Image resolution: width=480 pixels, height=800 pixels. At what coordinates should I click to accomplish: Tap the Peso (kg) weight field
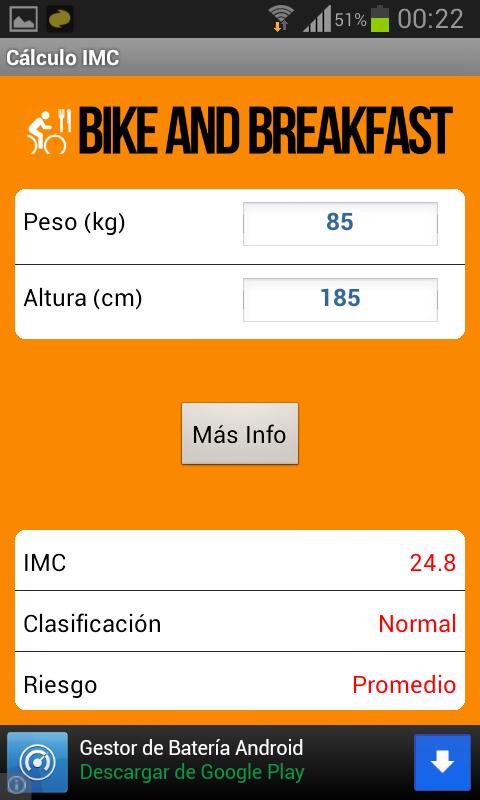point(340,223)
